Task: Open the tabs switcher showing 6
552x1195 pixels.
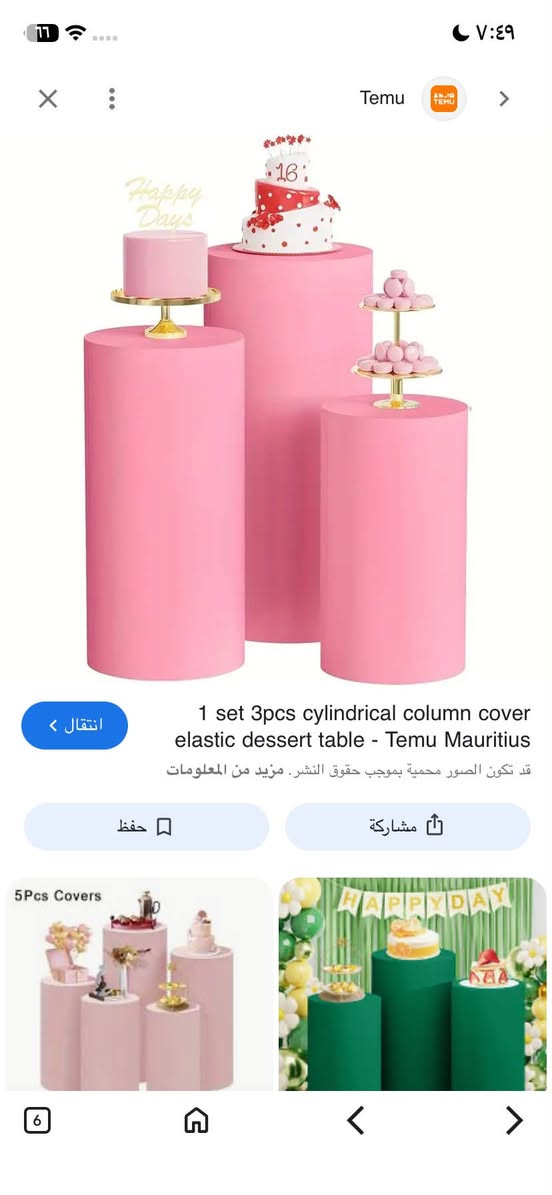Action: tap(37, 1120)
